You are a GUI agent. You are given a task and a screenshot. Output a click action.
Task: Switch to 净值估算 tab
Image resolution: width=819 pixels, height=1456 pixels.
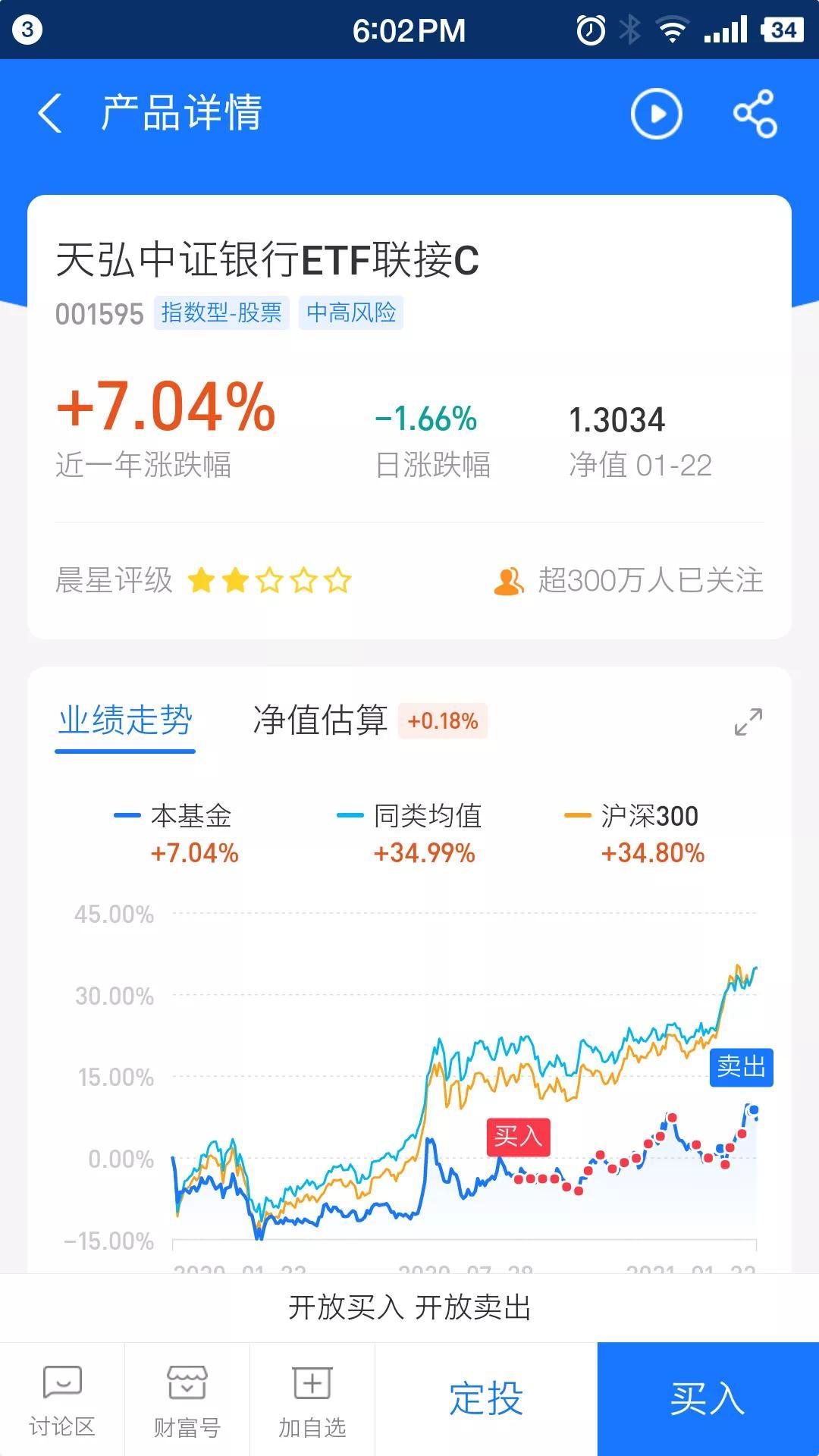pyautogui.click(x=320, y=720)
